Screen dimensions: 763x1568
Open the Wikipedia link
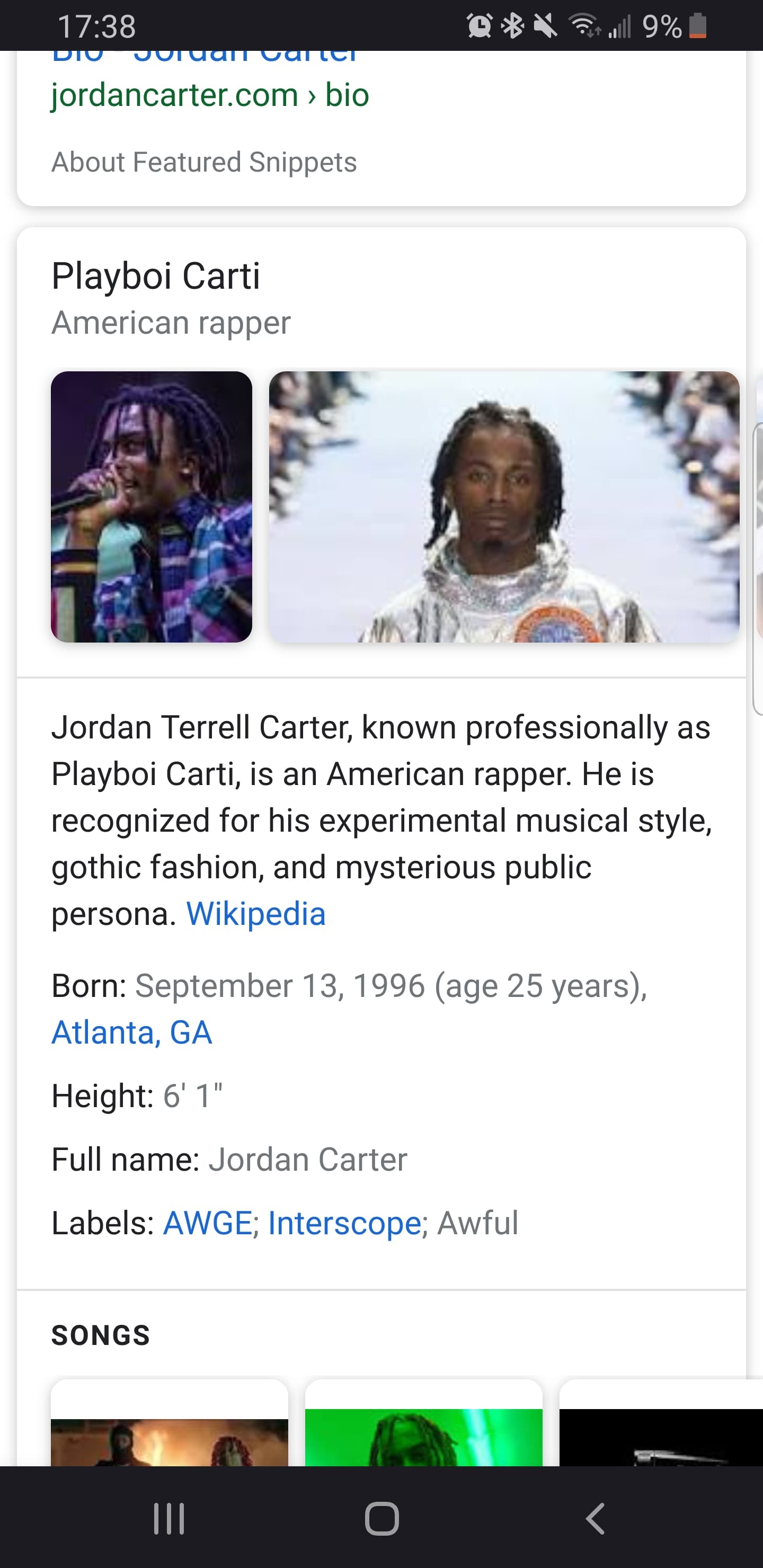pyautogui.click(x=256, y=914)
